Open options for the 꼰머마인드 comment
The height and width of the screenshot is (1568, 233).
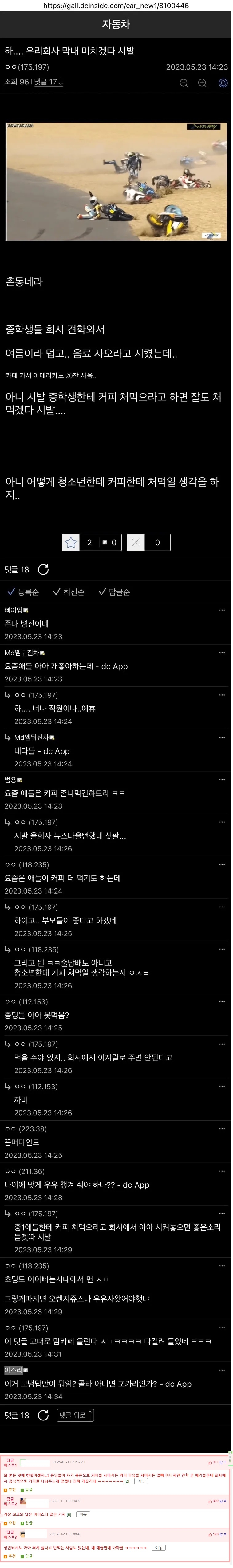point(222,1129)
